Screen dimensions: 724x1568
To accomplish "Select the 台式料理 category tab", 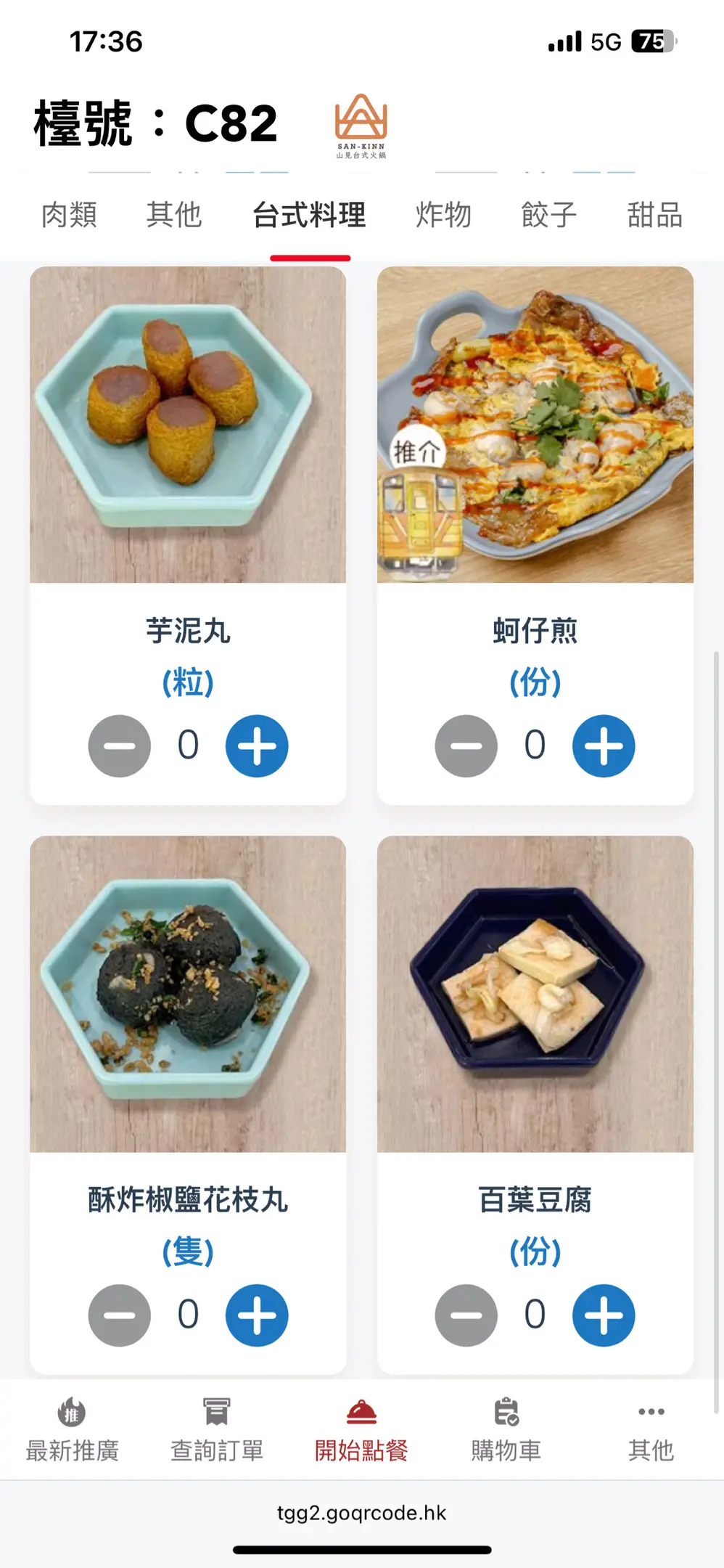I will (310, 216).
